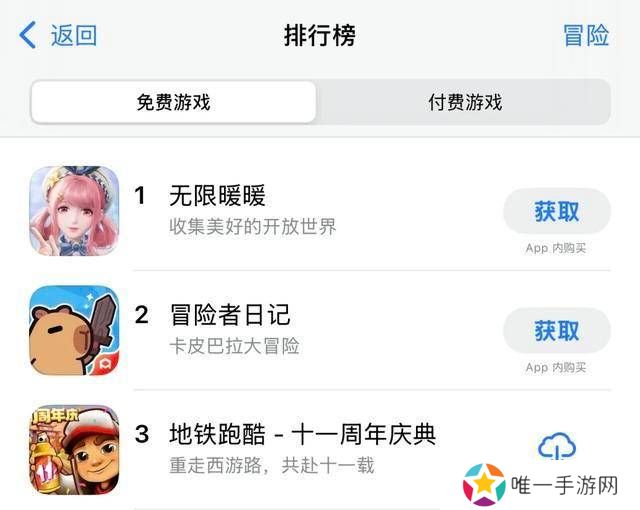Get the game 无限暖暖

[556, 212]
